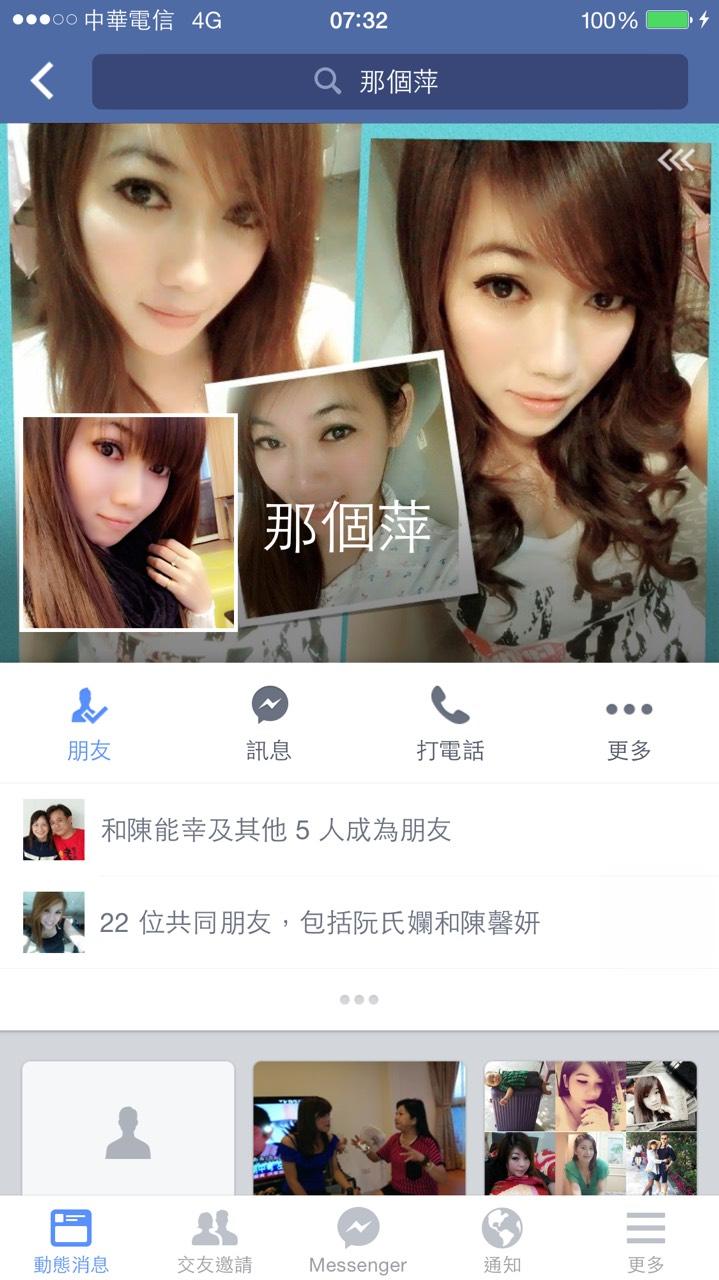The width and height of the screenshot is (719, 1280).
Task: Call this person with 打電話
Action: click(x=450, y=724)
